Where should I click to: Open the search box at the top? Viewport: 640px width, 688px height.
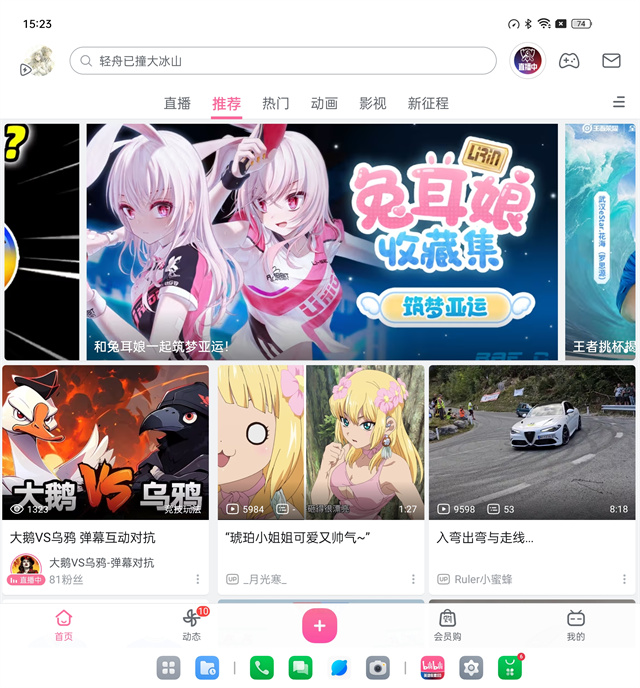(x=283, y=61)
